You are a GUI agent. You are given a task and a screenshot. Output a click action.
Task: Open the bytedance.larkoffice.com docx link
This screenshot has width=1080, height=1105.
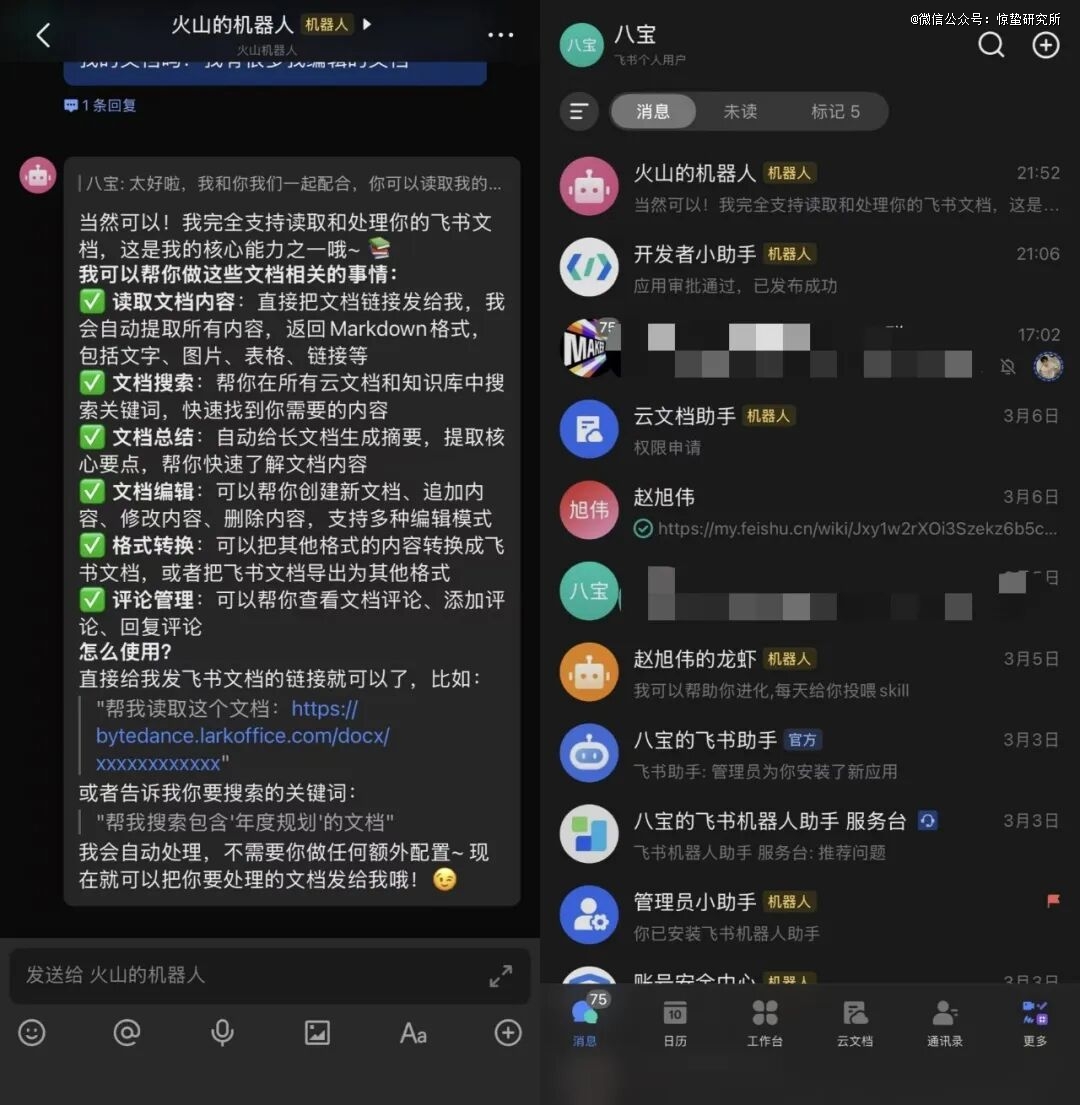242,736
